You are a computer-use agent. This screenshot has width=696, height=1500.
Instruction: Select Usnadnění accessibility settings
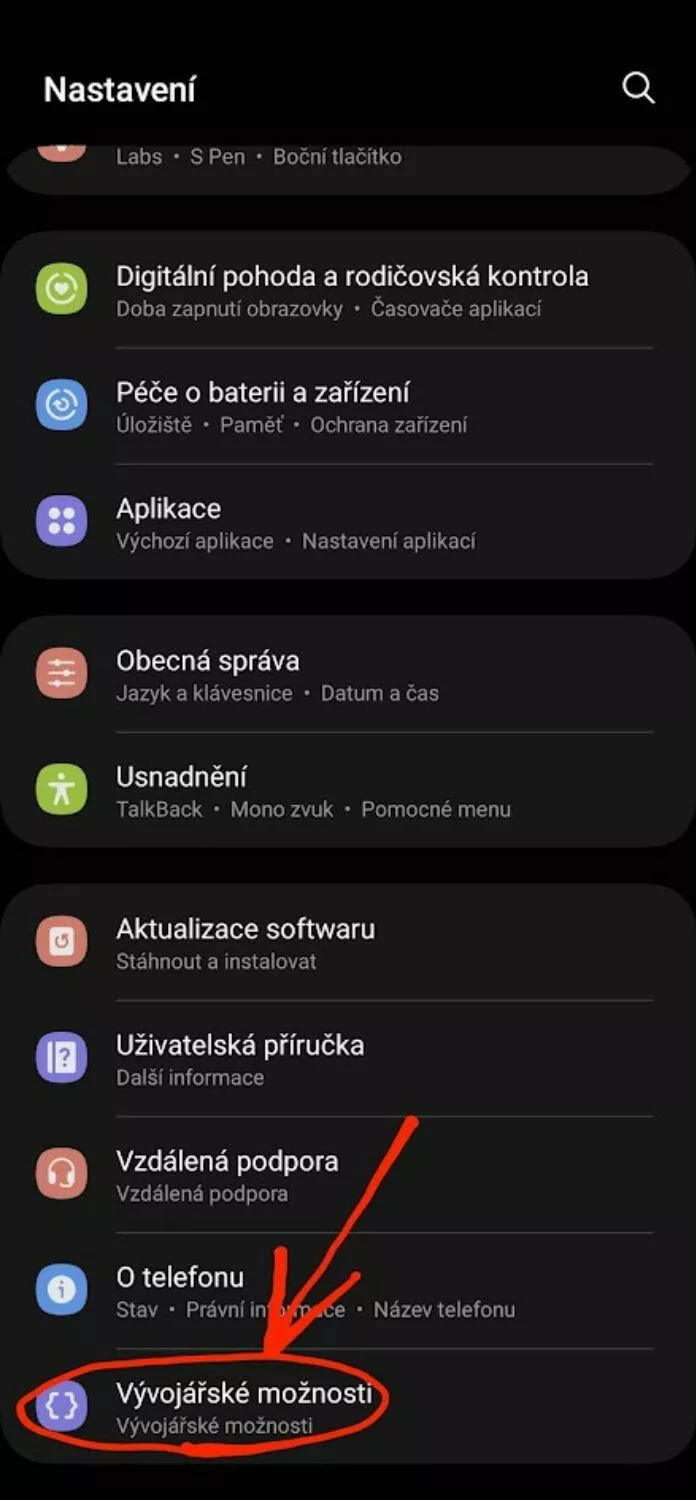[x=348, y=790]
